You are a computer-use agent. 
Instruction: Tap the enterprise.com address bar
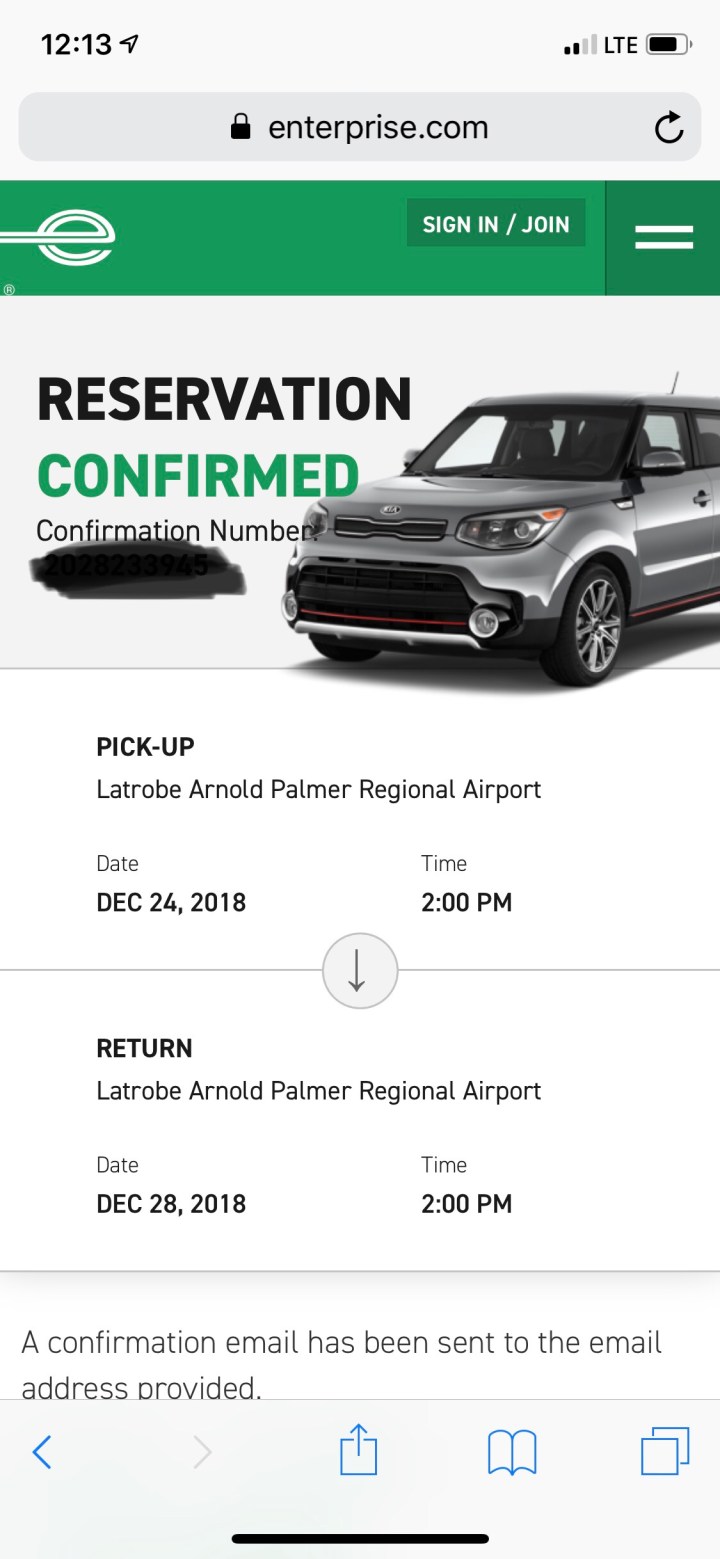(x=360, y=127)
